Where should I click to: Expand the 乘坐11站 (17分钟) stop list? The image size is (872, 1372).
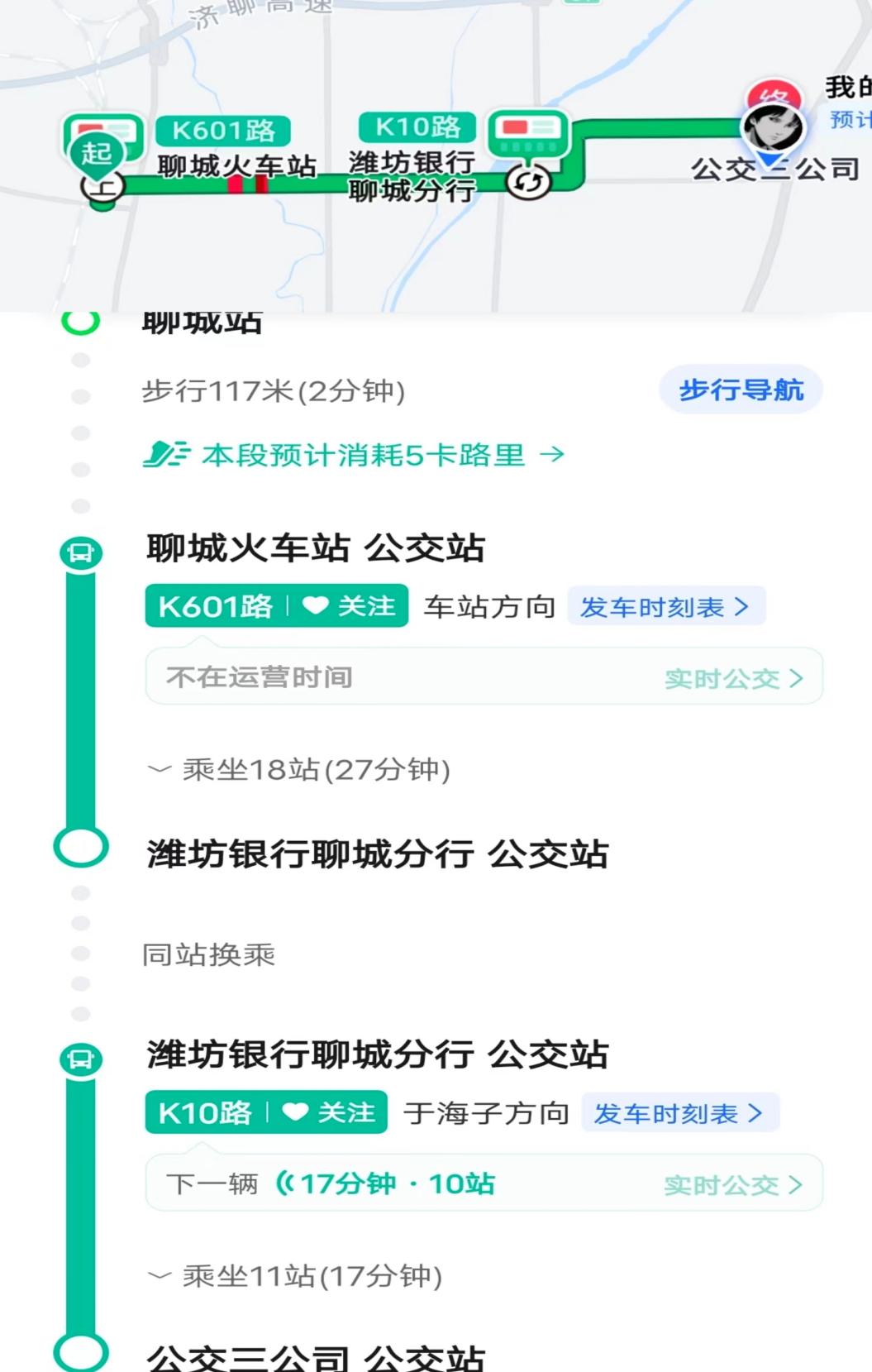click(296, 1276)
